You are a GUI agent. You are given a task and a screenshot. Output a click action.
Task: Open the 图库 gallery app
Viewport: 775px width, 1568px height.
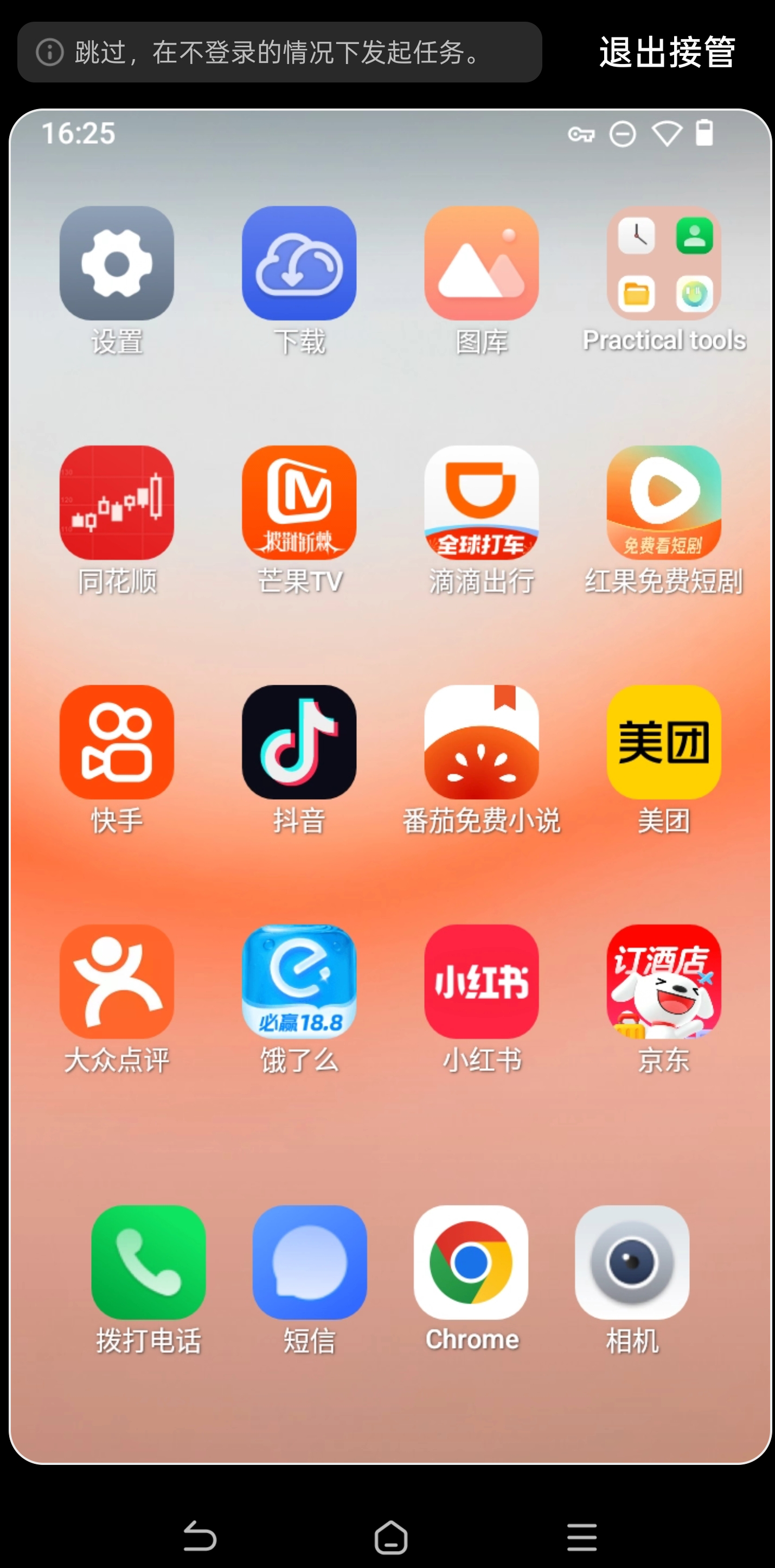[x=481, y=264]
